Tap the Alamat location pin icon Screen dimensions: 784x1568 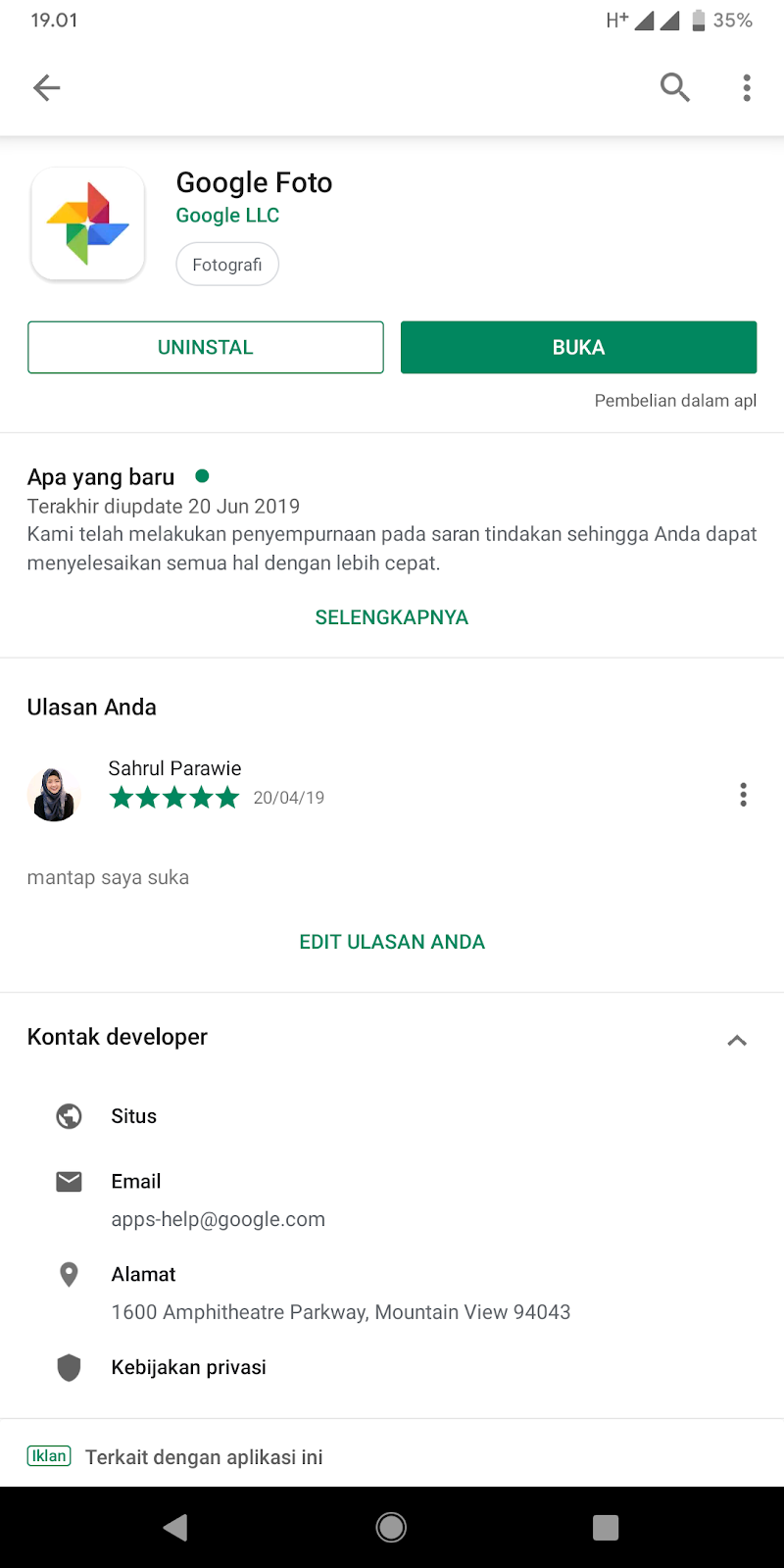pyautogui.click(x=69, y=1274)
